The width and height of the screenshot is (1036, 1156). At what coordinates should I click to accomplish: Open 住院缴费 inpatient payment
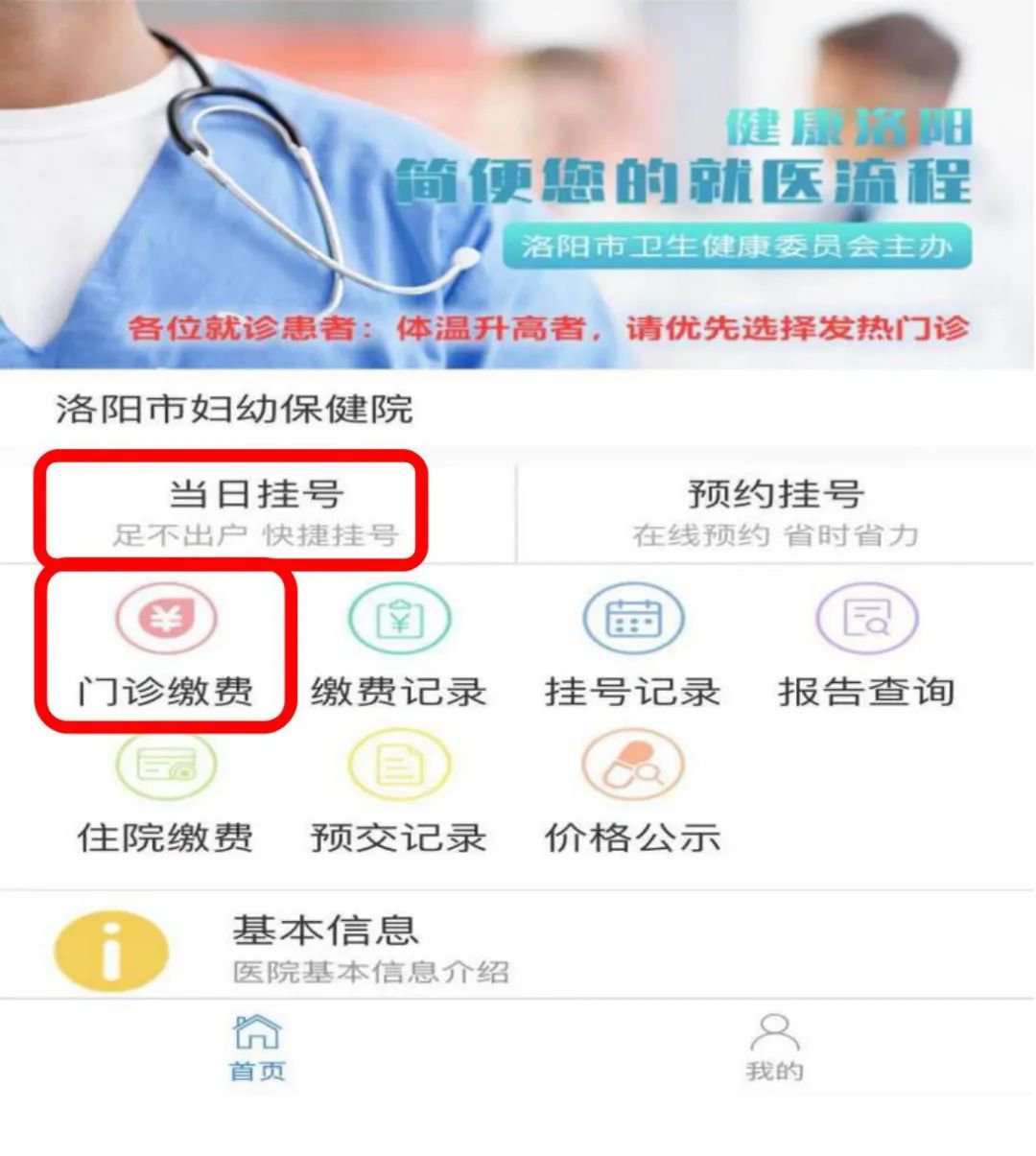click(x=165, y=794)
